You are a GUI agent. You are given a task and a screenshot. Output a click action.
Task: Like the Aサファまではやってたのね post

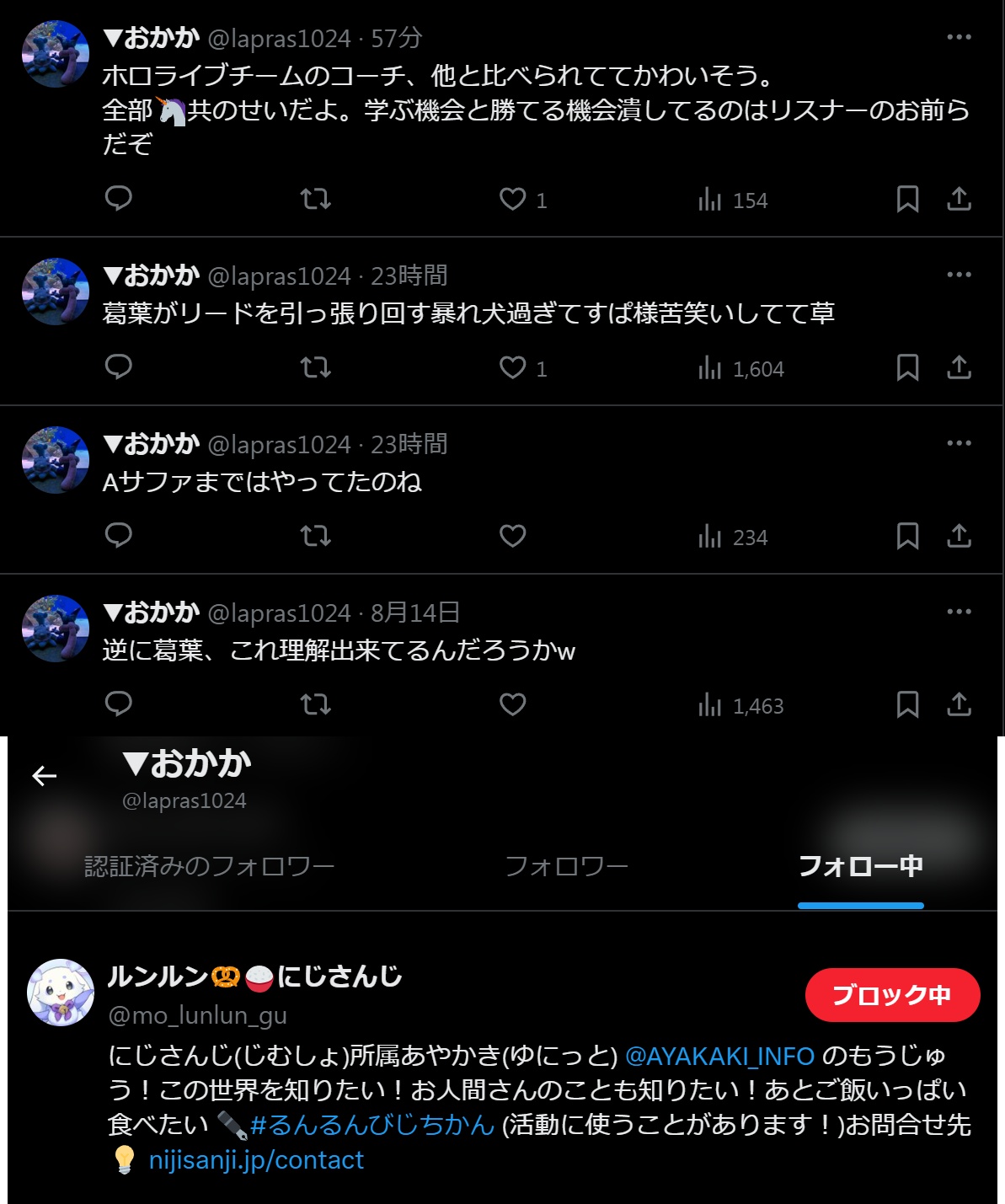pos(513,536)
